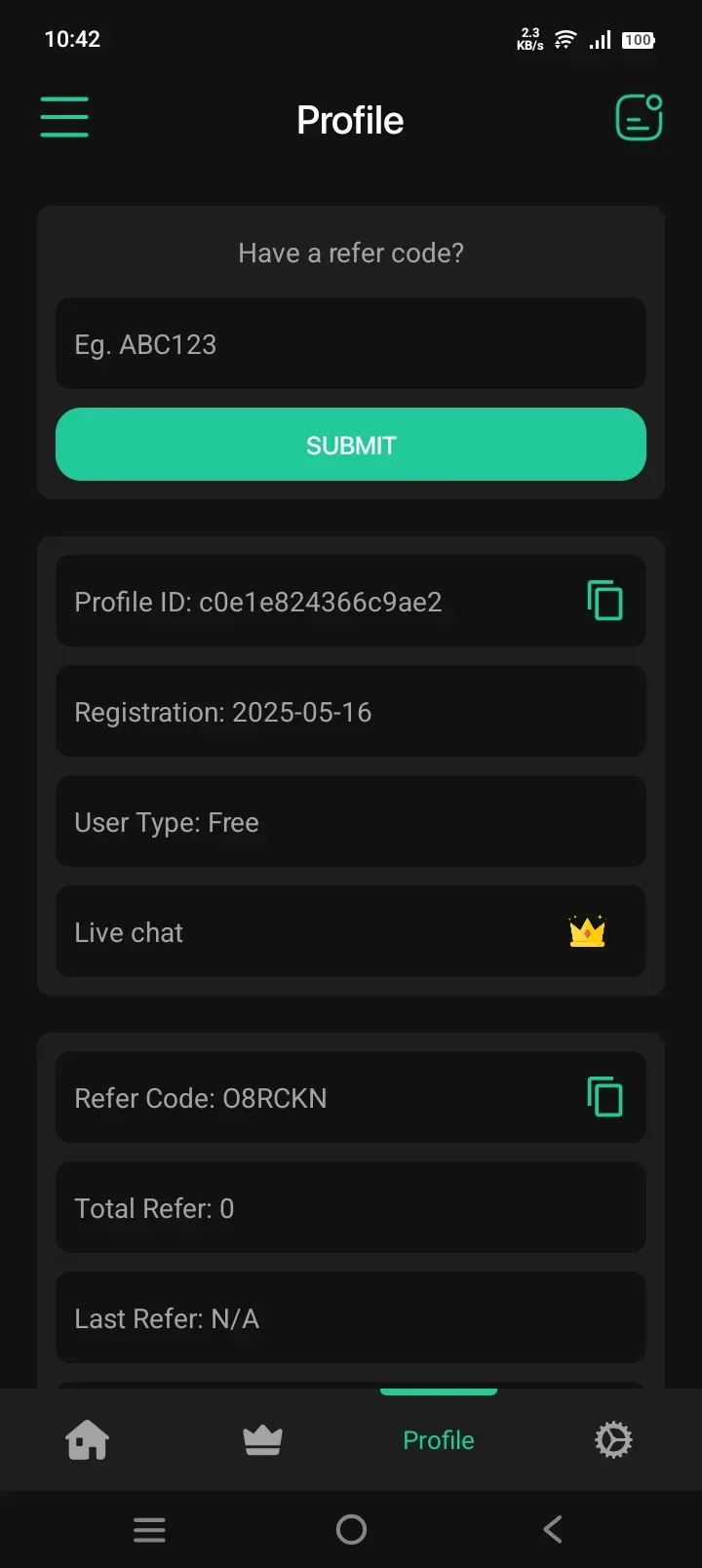The width and height of the screenshot is (702, 1568).
Task: Switch to the premium crown tab
Action: [262, 1439]
